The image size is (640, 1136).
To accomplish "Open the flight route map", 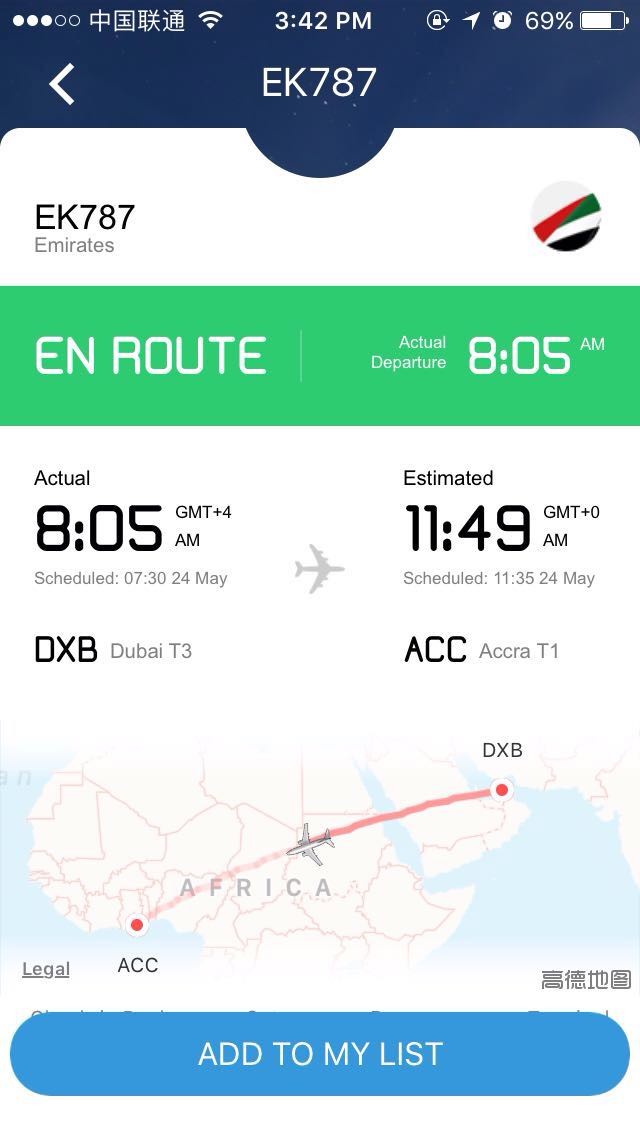I will pyautogui.click(x=320, y=850).
